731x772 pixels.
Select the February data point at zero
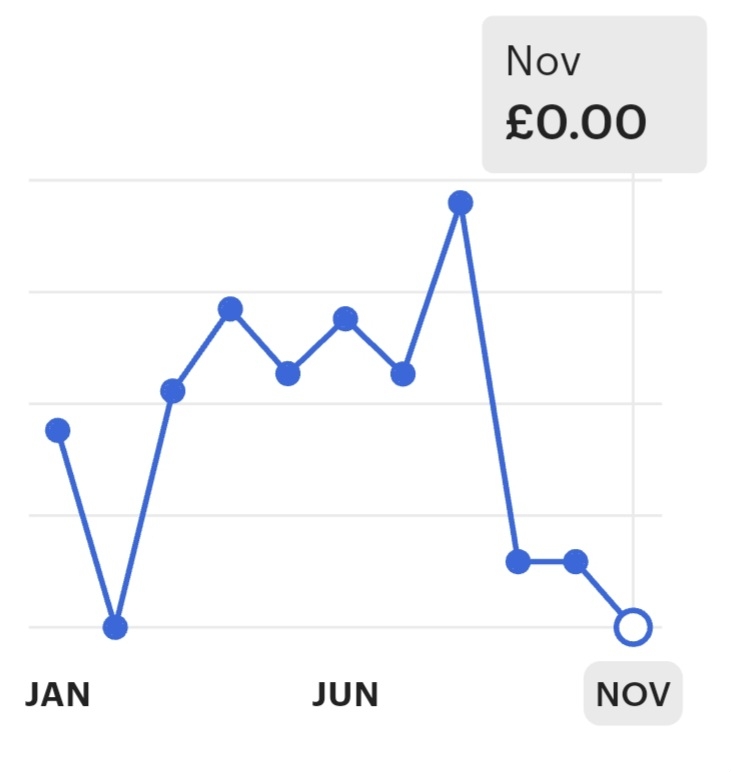pos(115,627)
